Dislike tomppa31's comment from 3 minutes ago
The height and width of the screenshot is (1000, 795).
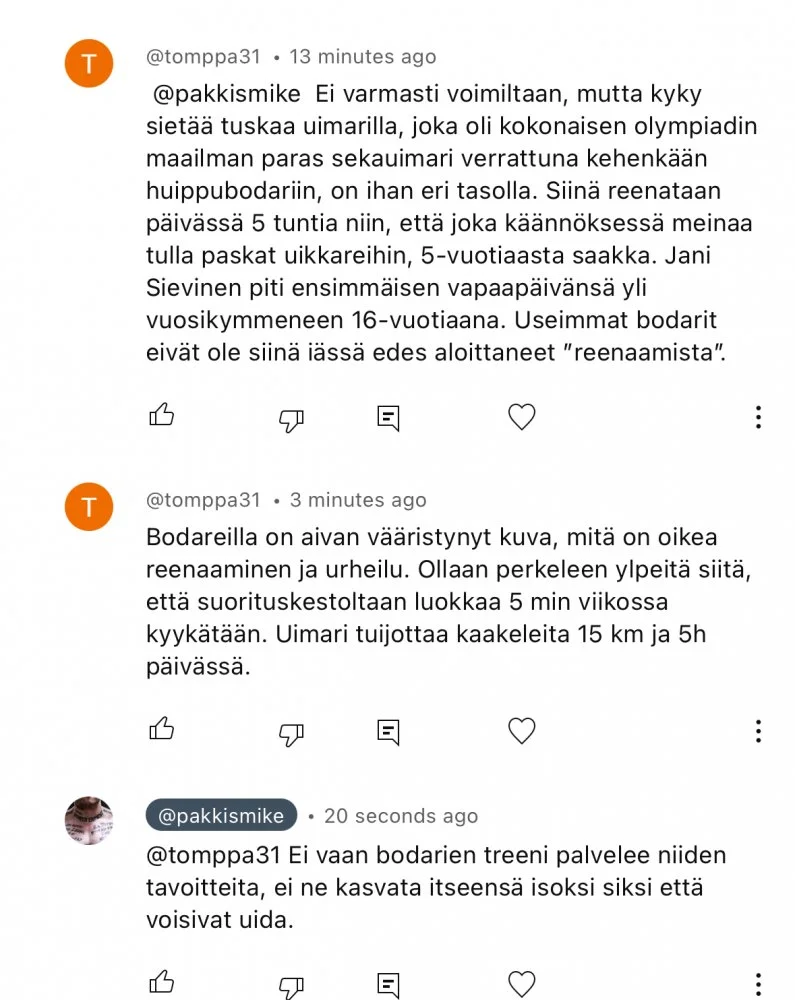click(x=290, y=734)
